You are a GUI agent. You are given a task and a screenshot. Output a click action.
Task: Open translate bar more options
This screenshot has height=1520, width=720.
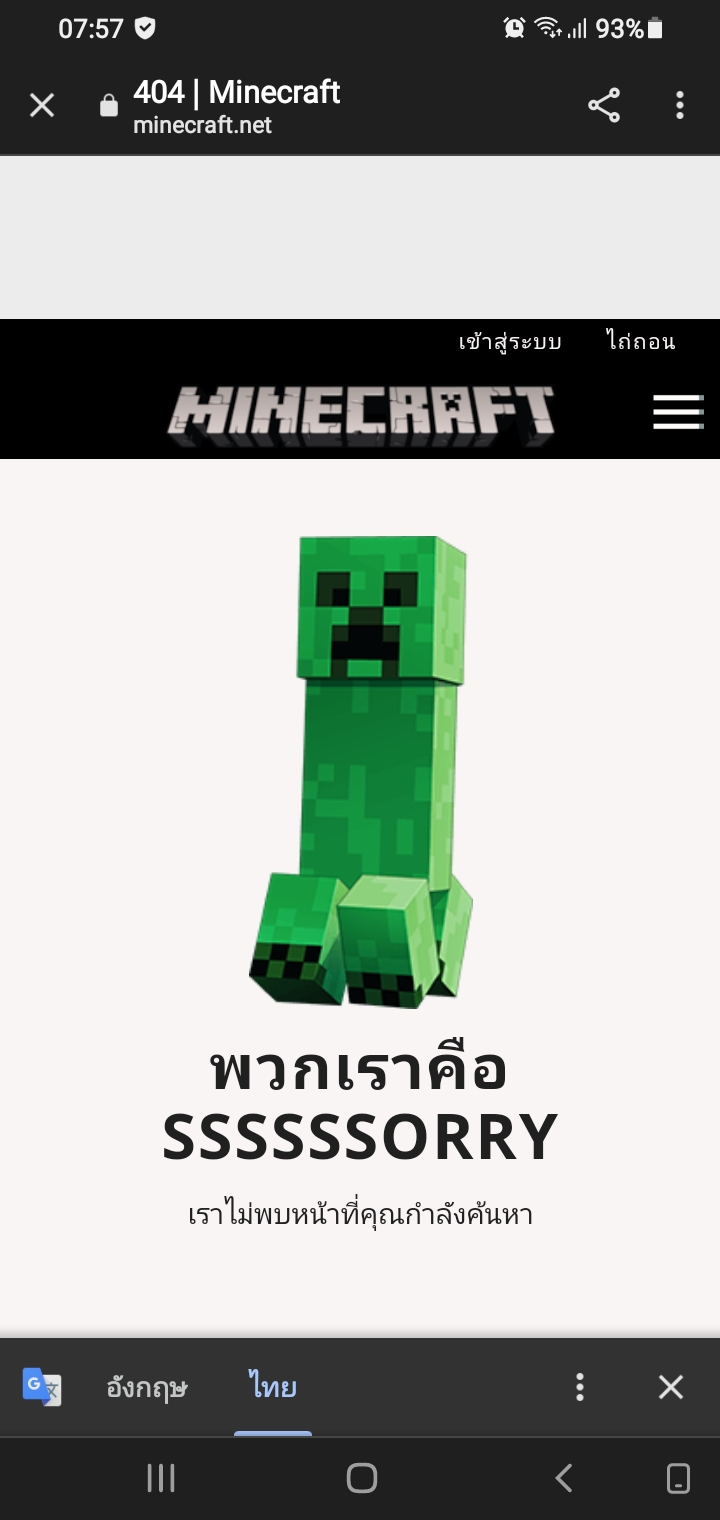click(579, 1387)
